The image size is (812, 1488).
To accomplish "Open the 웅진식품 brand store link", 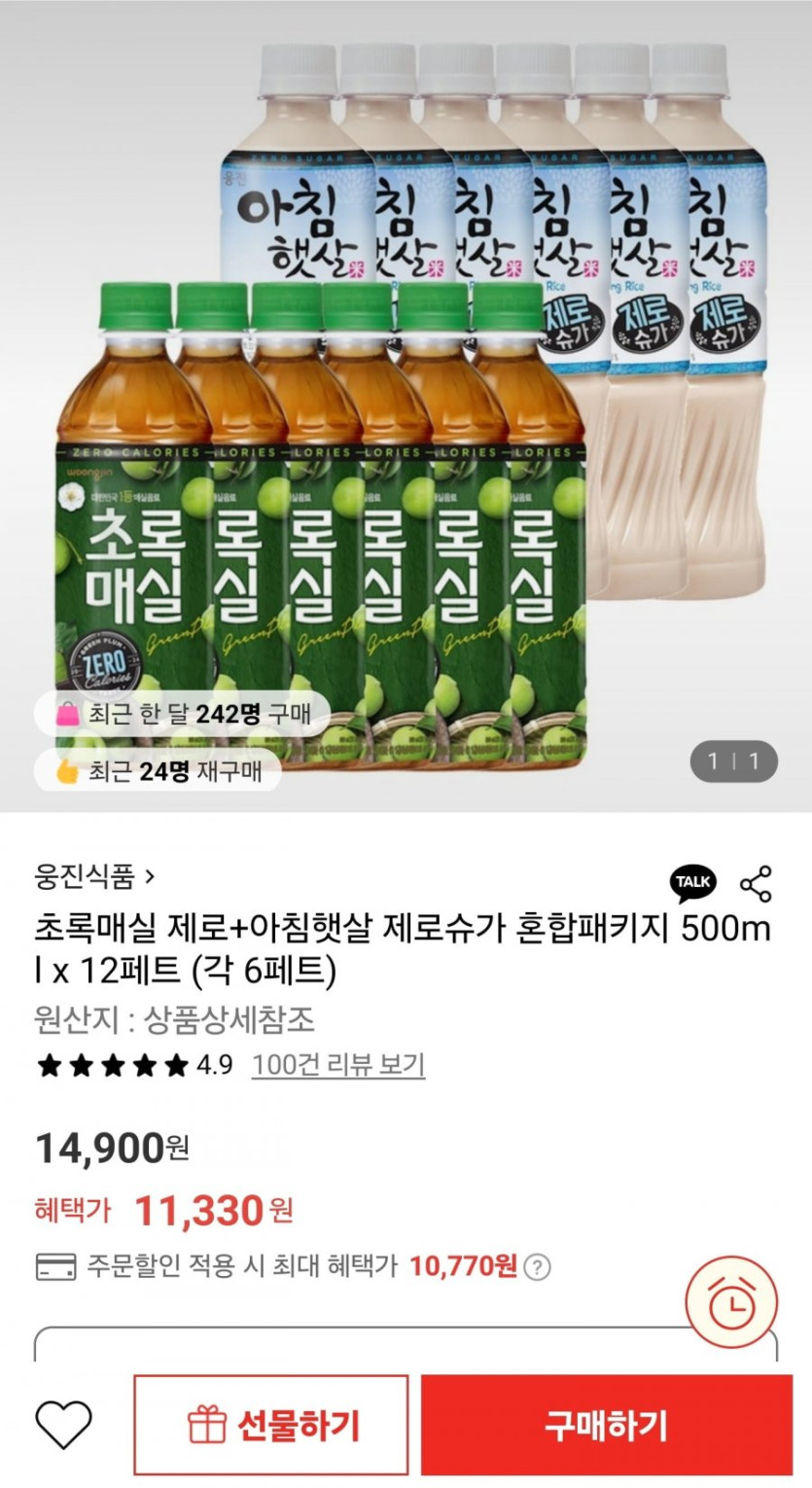I will click(x=93, y=877).
